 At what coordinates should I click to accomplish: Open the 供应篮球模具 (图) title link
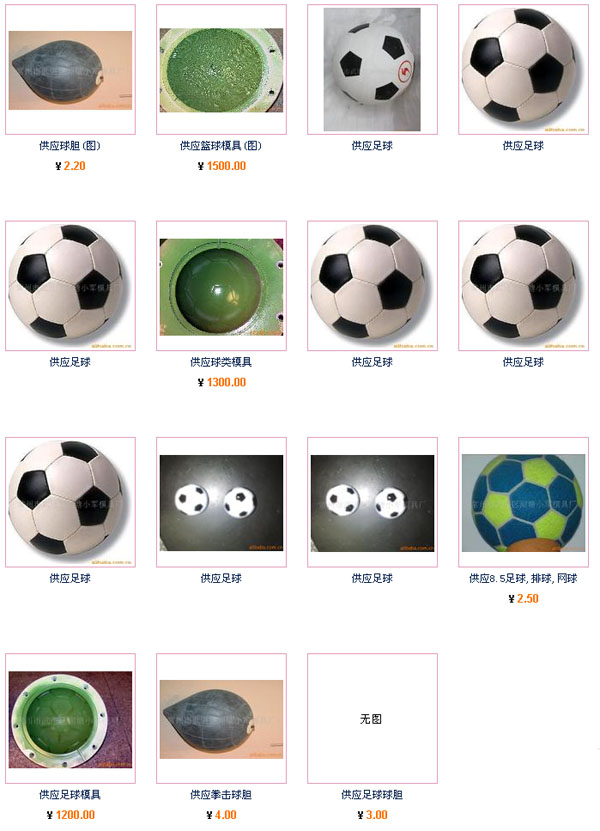[221, 145]
